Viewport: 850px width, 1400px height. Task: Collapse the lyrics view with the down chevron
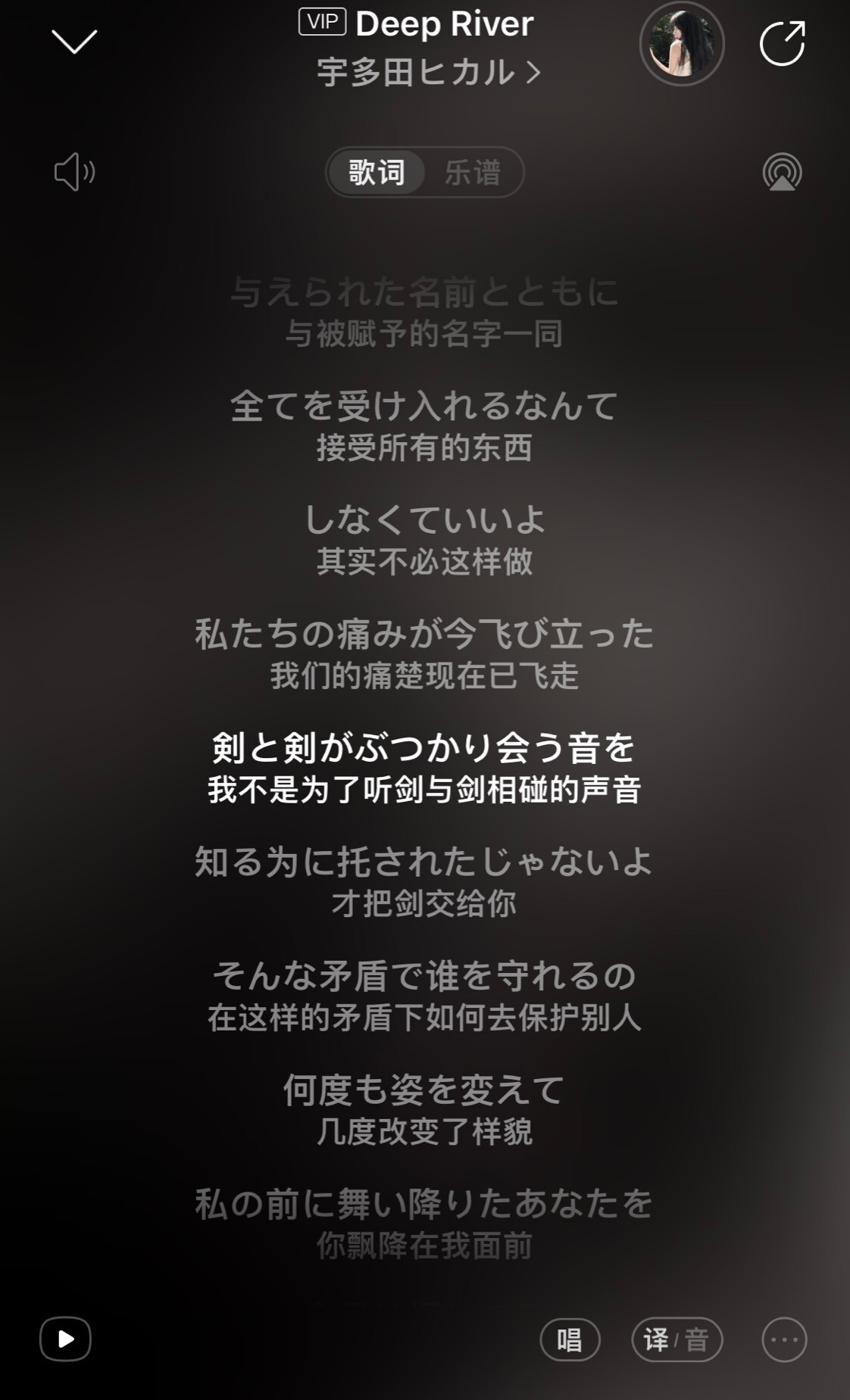point(74,42)
